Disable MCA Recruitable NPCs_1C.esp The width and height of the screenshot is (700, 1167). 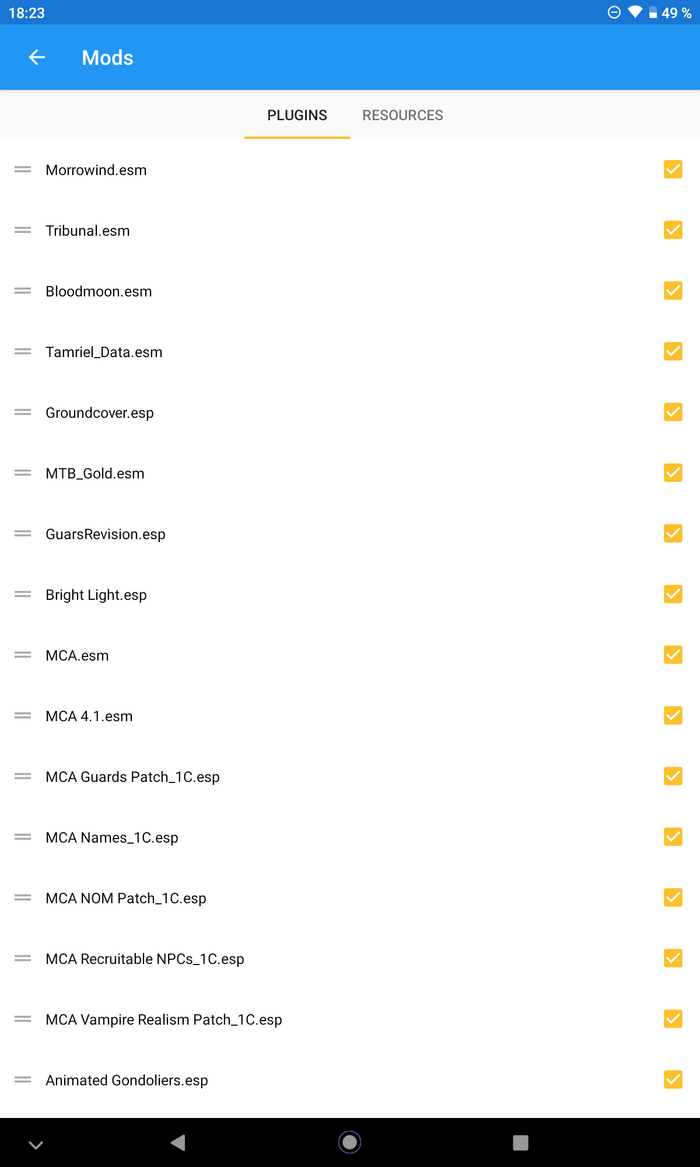672,959
